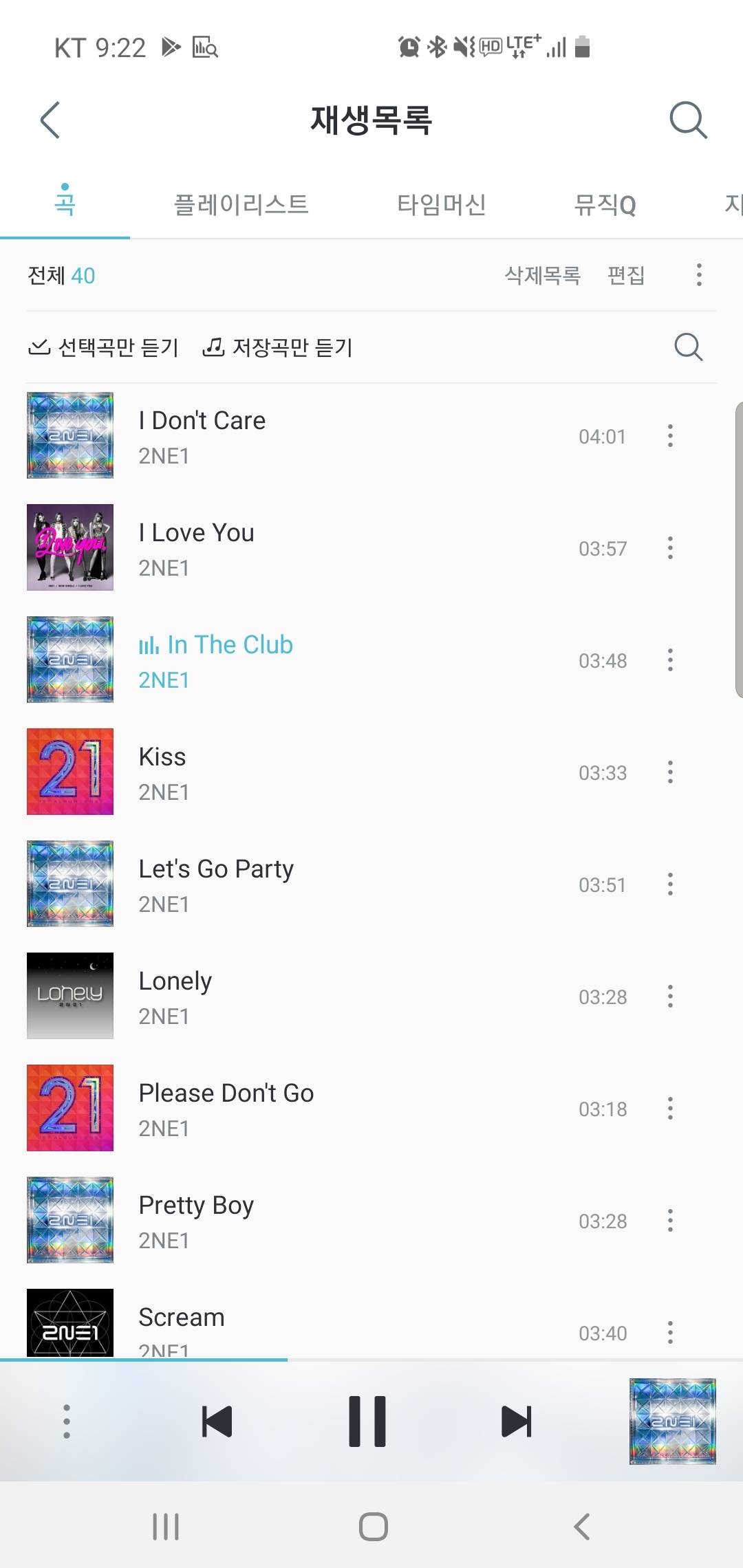Enable 저장곡만 듣기
The width and height of the screenshot is (743, 1568).
pos(277,348)
